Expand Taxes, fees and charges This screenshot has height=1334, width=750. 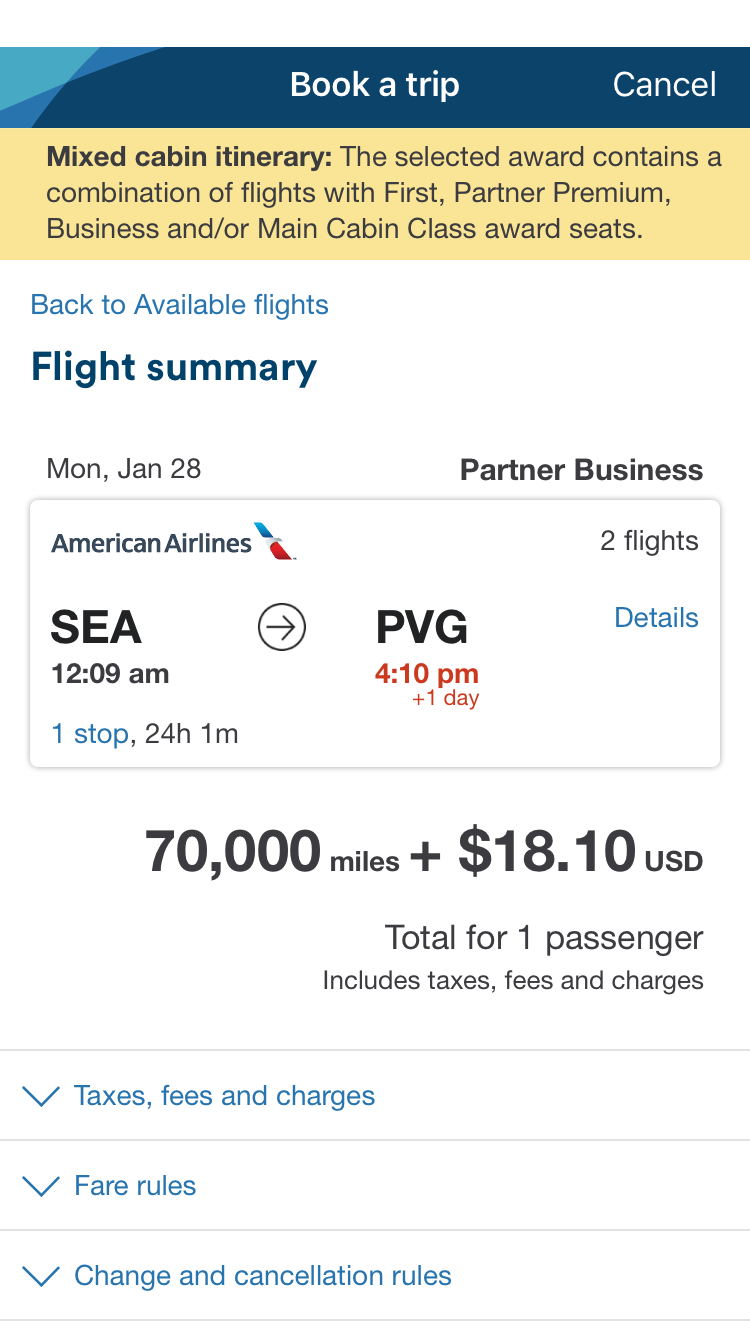click(x=224, y=1096)
